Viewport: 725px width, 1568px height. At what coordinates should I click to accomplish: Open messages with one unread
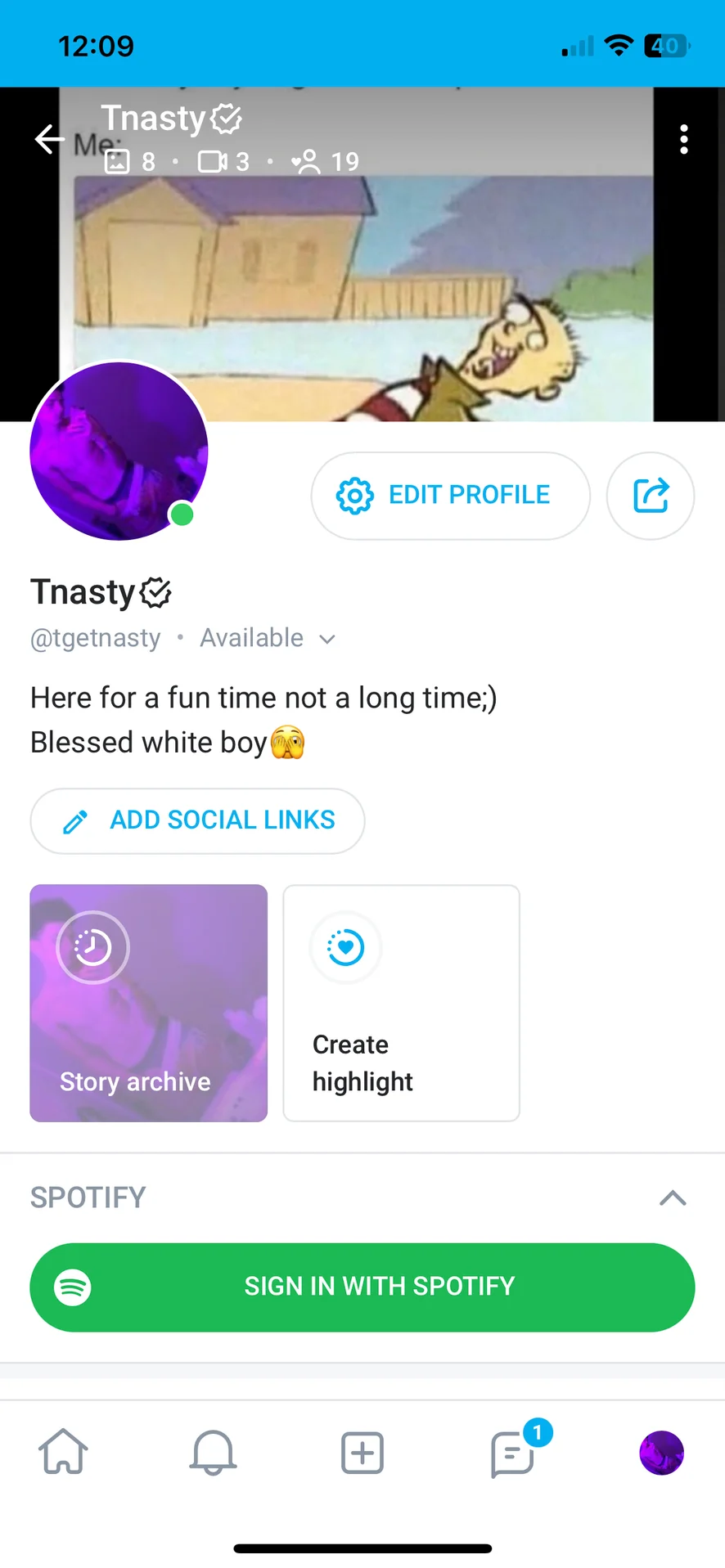(513, 1453)
